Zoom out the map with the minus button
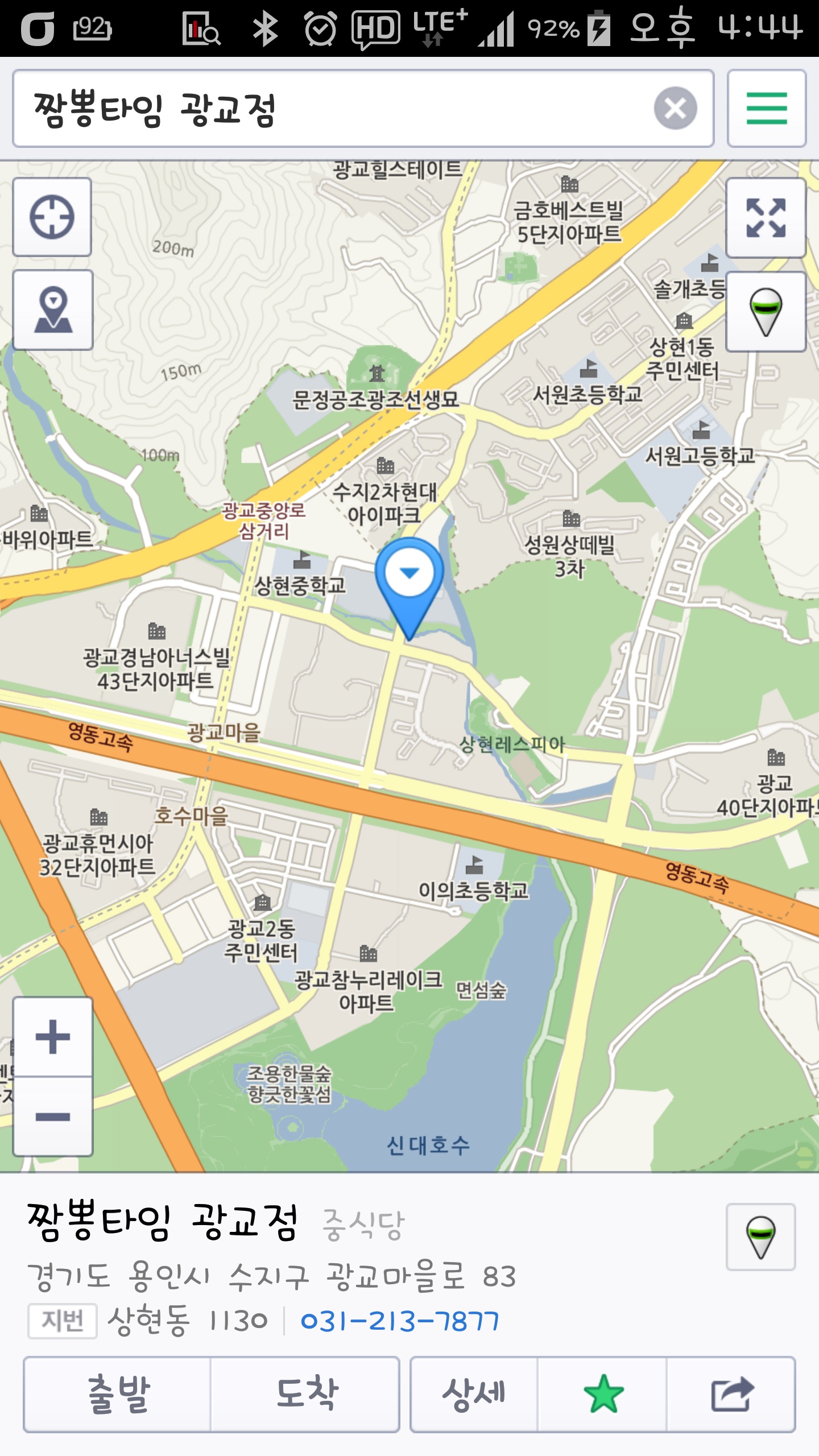This screenshot has height=1456, width=819. coord(53,1116)
